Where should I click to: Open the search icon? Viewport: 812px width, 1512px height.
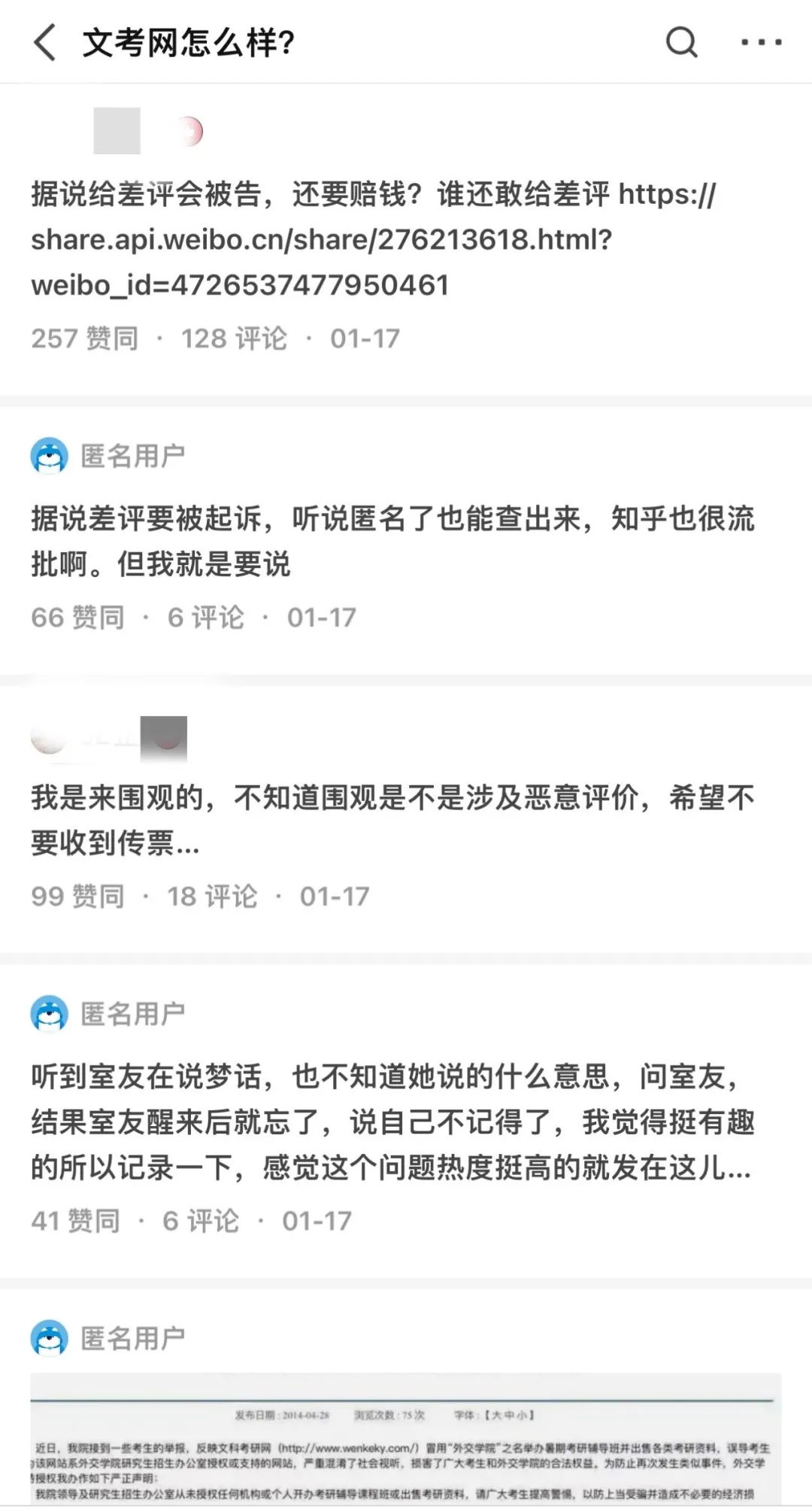[x=681, y=42]
